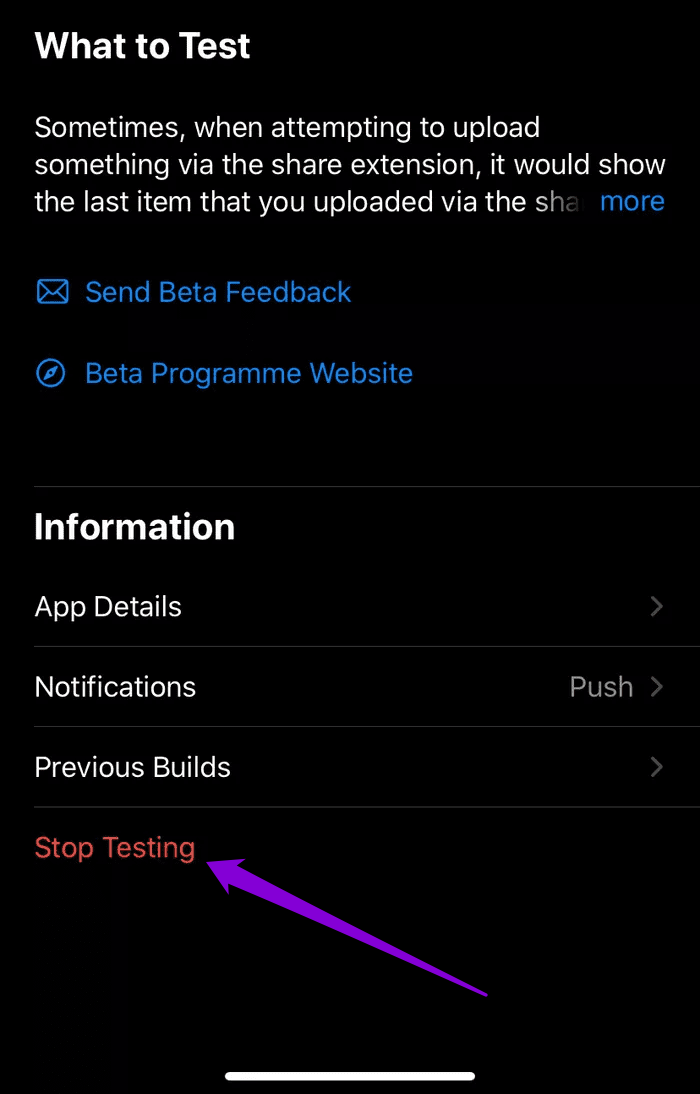The image size is (700, 1094).
Task: Send Beta Feedback by email
Action: [x=218, y=292]
